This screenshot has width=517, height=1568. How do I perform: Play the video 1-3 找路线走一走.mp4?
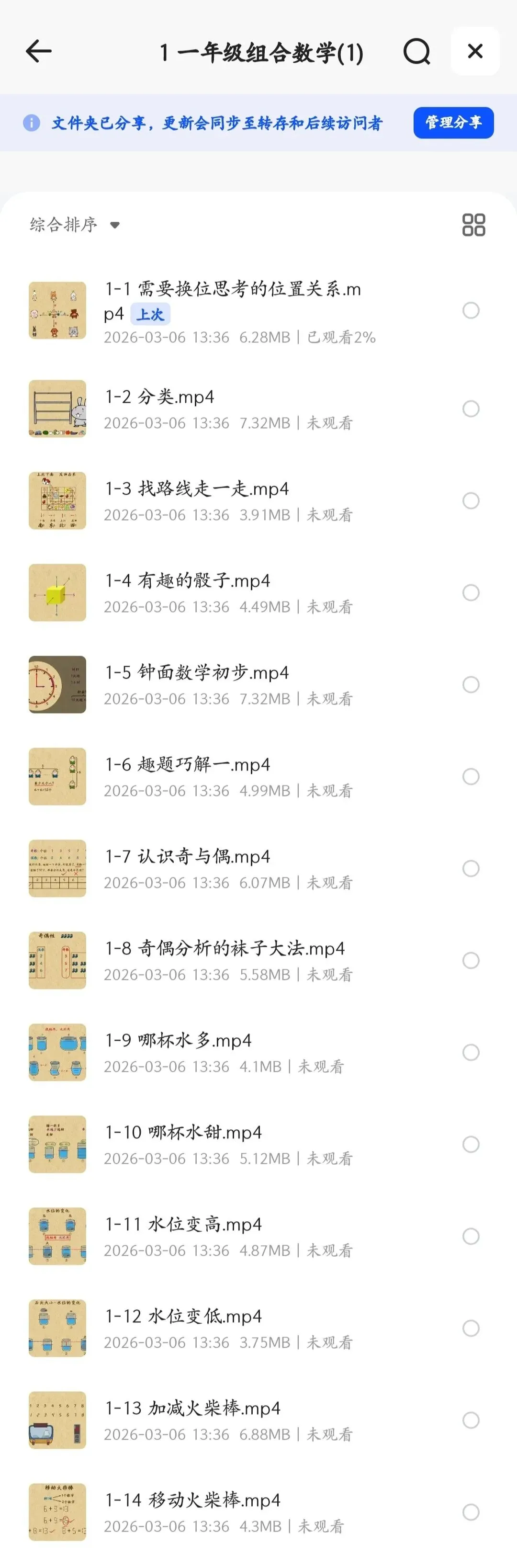click(x=196, y=489)
